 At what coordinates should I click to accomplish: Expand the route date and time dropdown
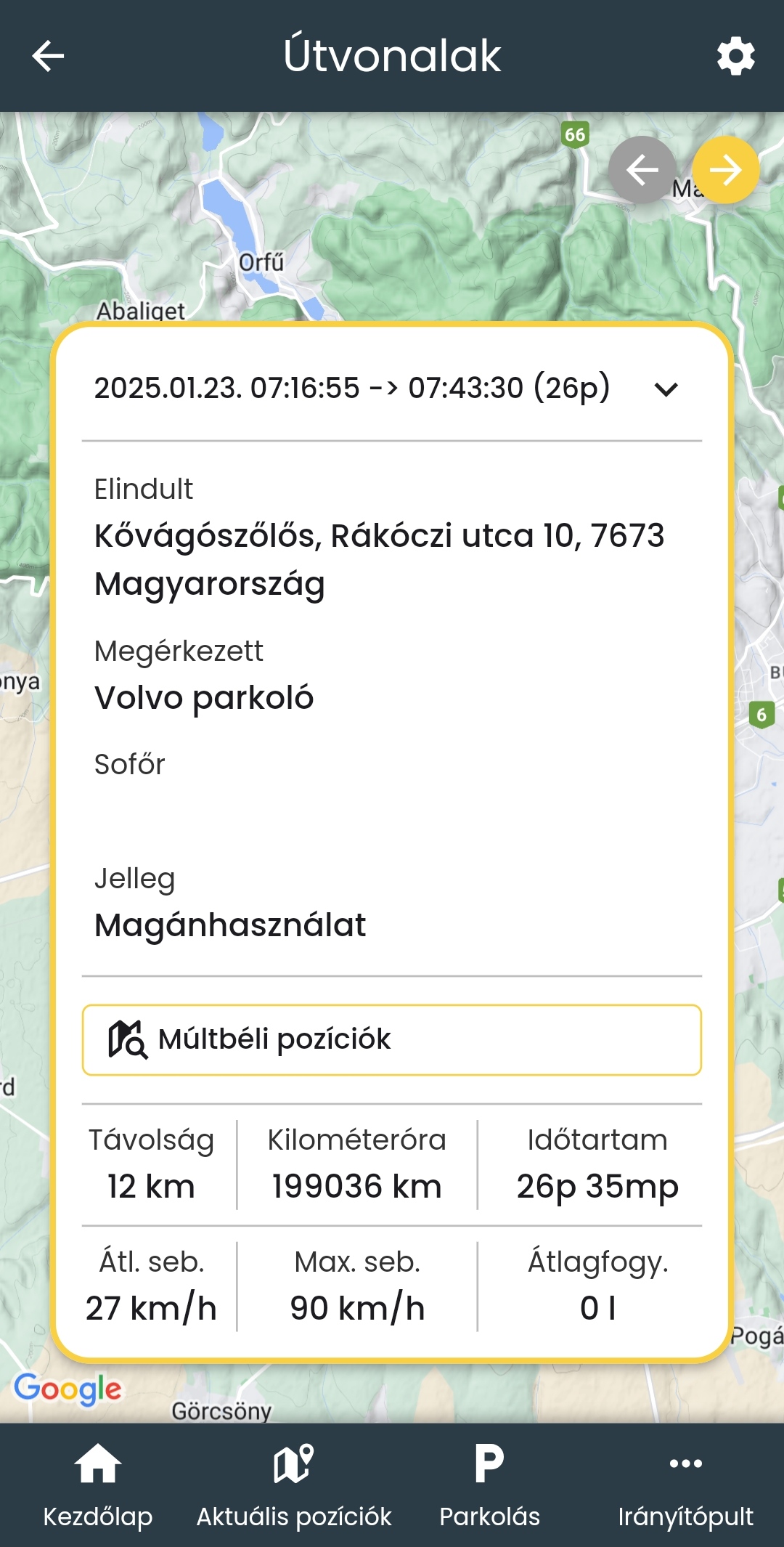[x=666, y=389]
